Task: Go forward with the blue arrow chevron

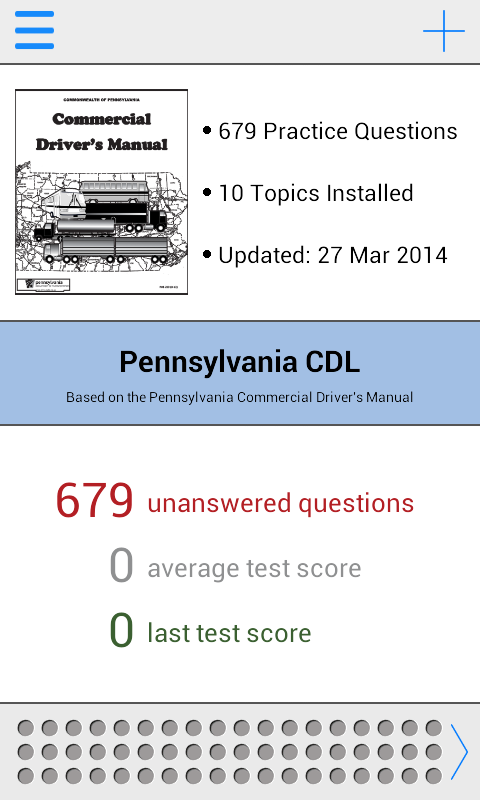Action: [x=459, y=752]
